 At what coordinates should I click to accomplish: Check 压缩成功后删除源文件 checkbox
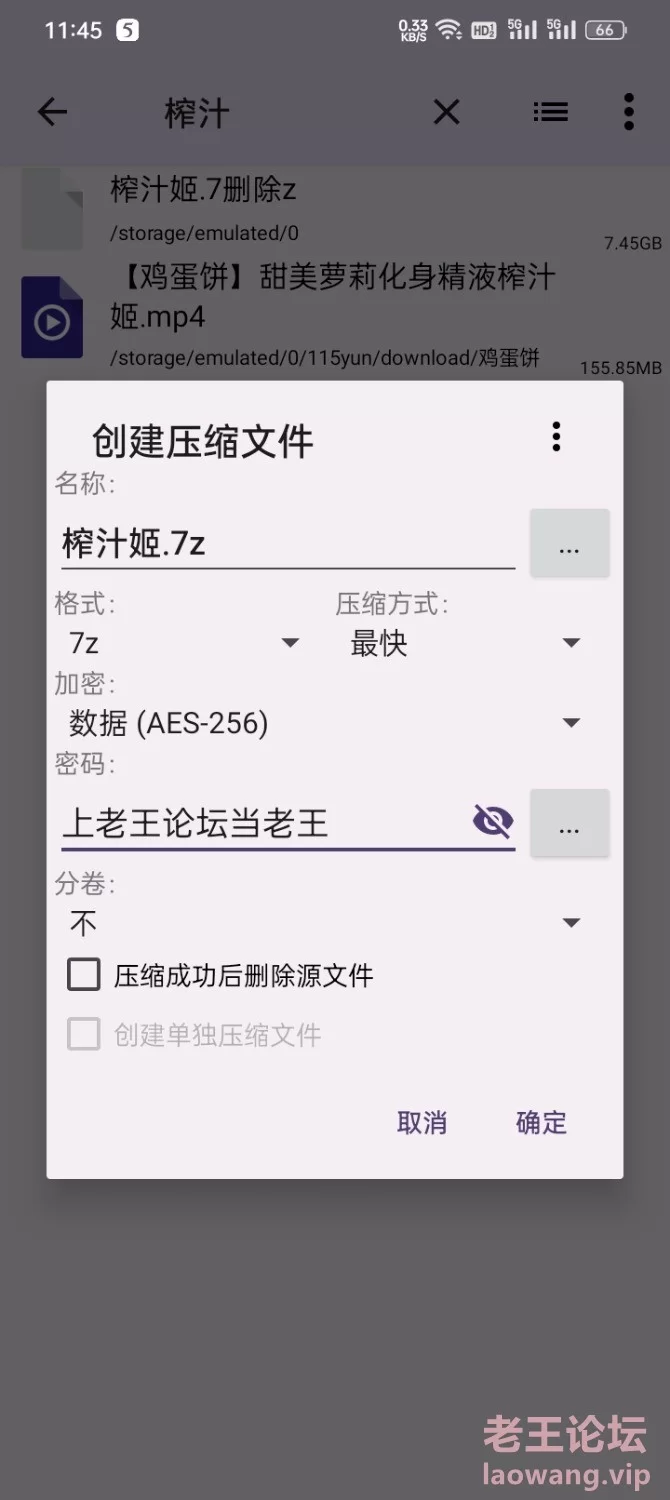coord(84,975)
